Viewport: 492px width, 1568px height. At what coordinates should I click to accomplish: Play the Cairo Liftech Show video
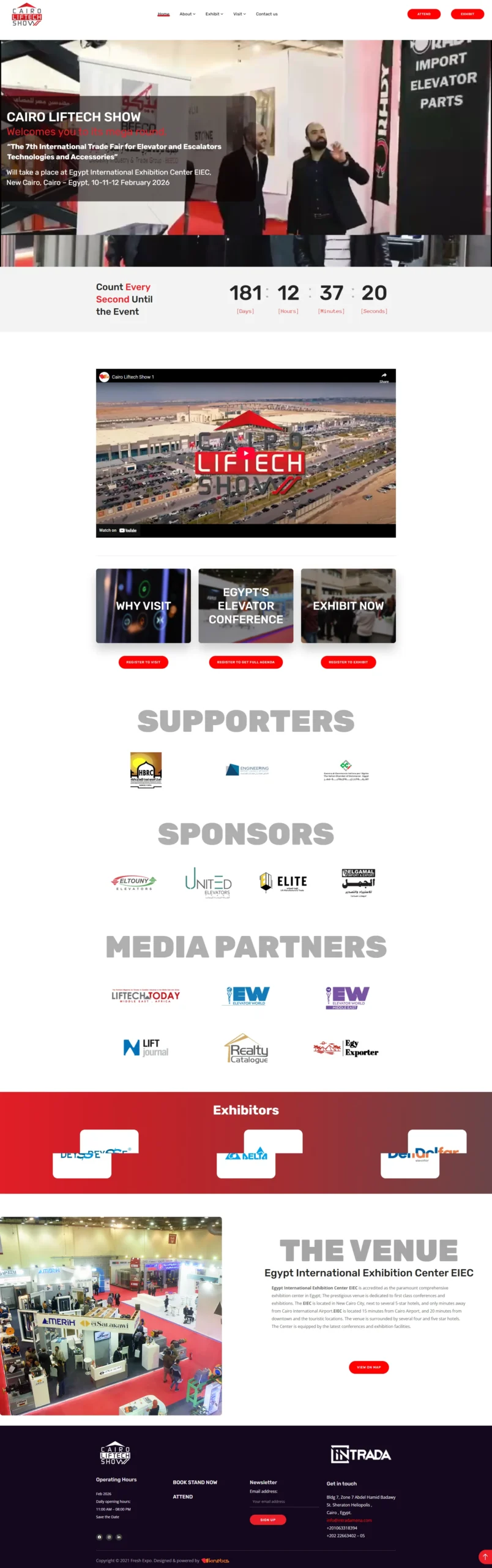click(x=246, y=453)
